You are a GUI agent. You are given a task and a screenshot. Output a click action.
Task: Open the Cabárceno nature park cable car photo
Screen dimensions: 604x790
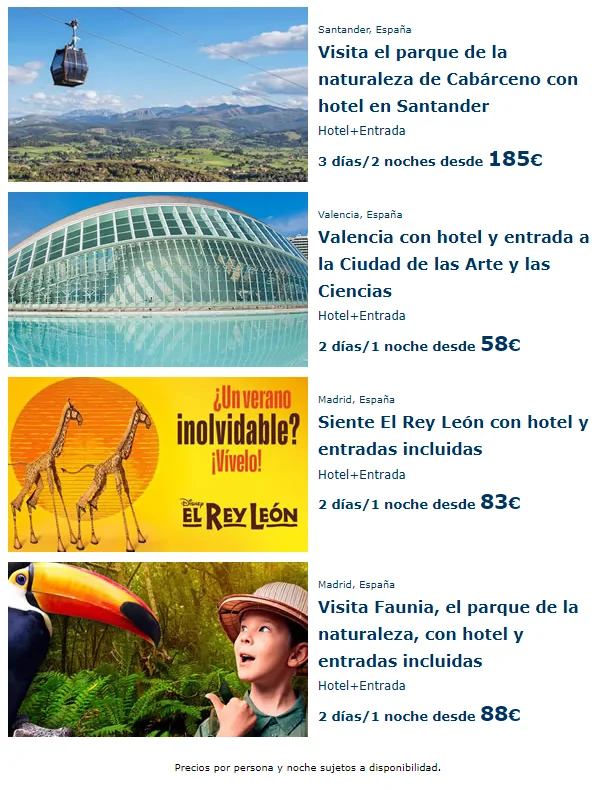[x=158, y=94]
